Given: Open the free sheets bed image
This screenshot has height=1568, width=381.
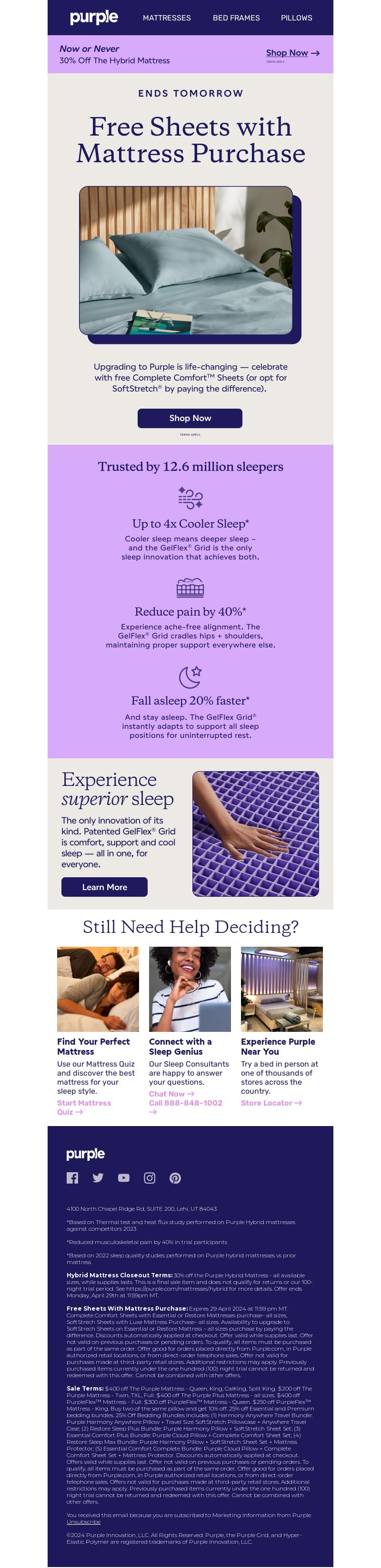Looking at the screenshot, I should 186,261.
